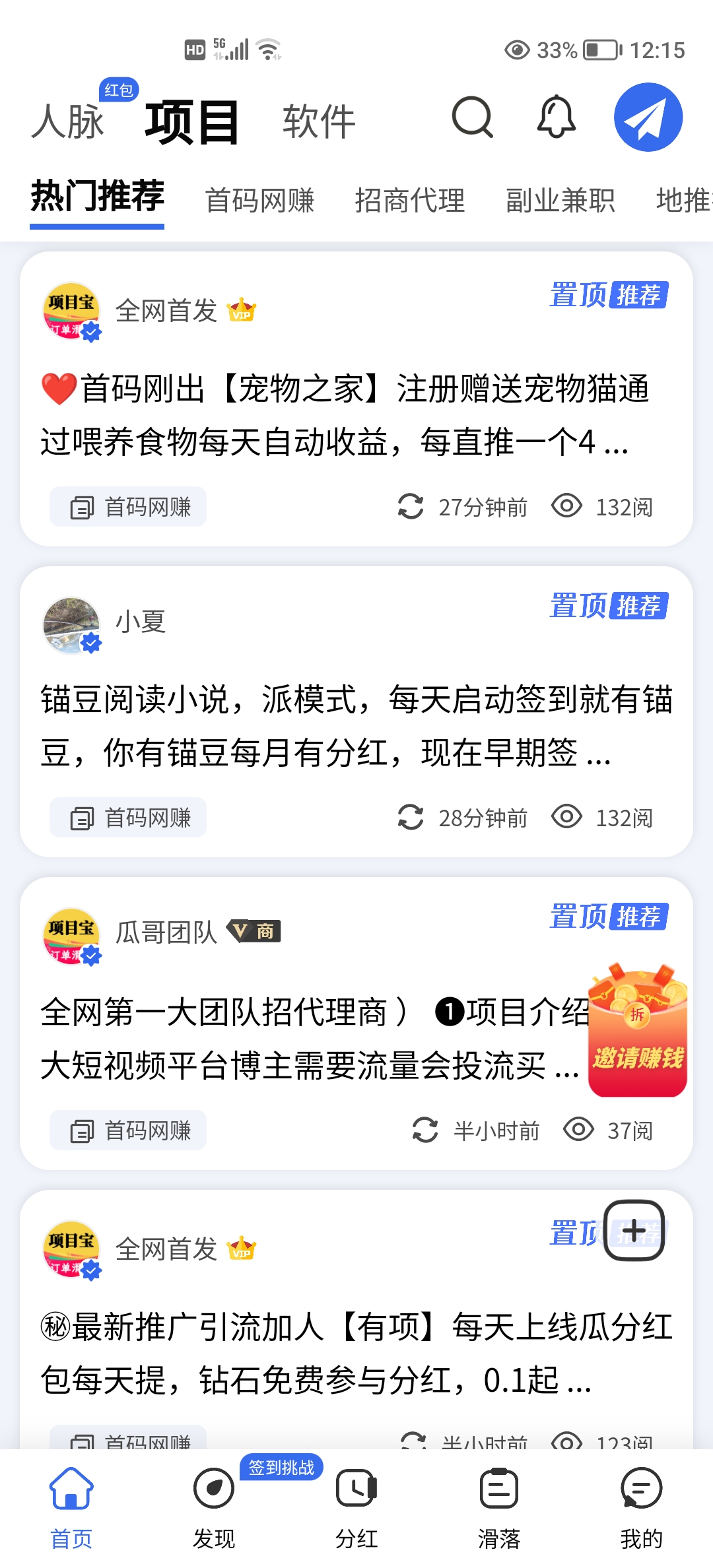Tap the 邀请赚钱 red packet
713x1568 pixels.
click(638, 1030)
